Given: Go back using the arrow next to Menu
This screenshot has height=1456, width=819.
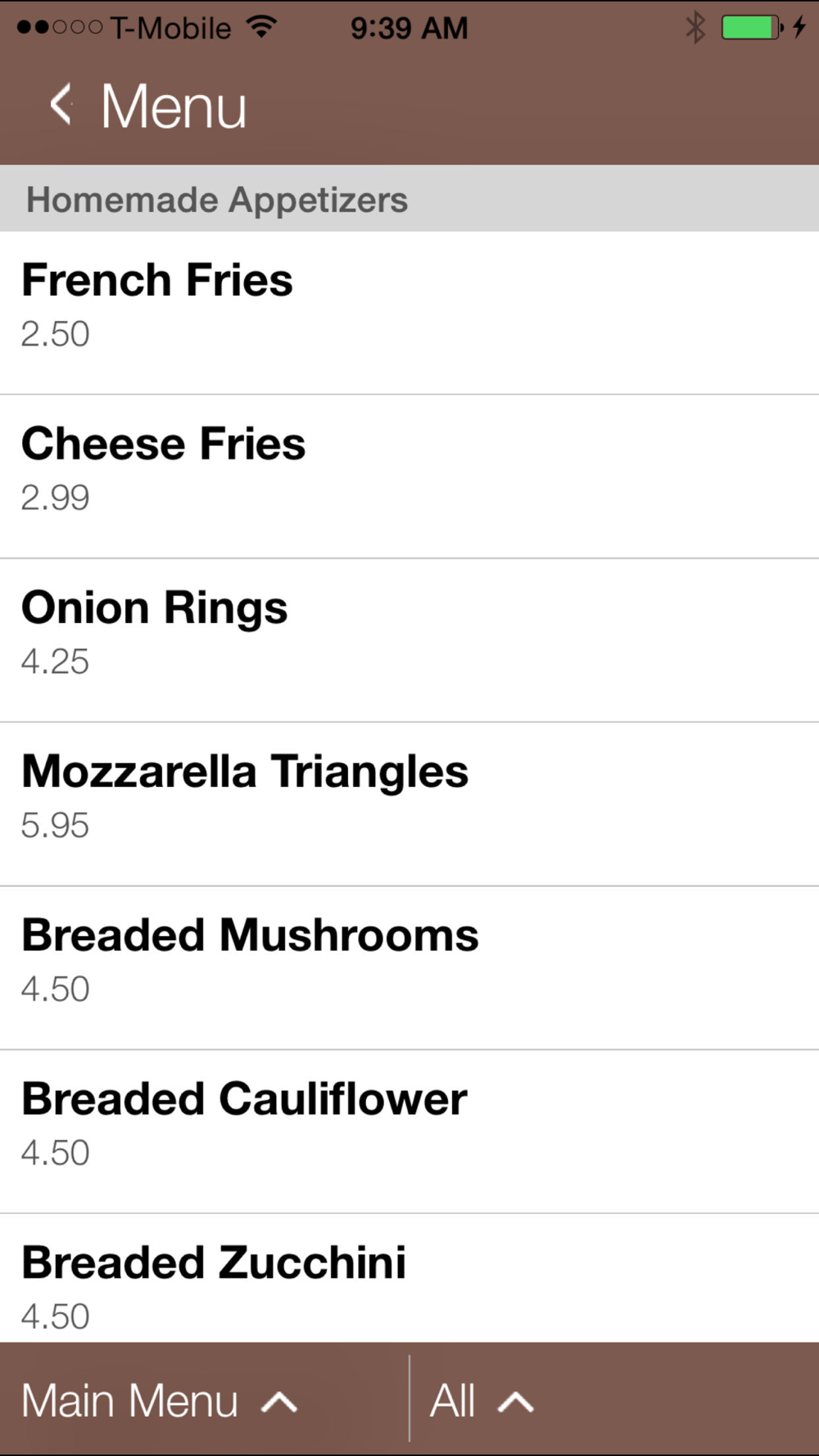Looking at the screenshot, I should [62, 106].
